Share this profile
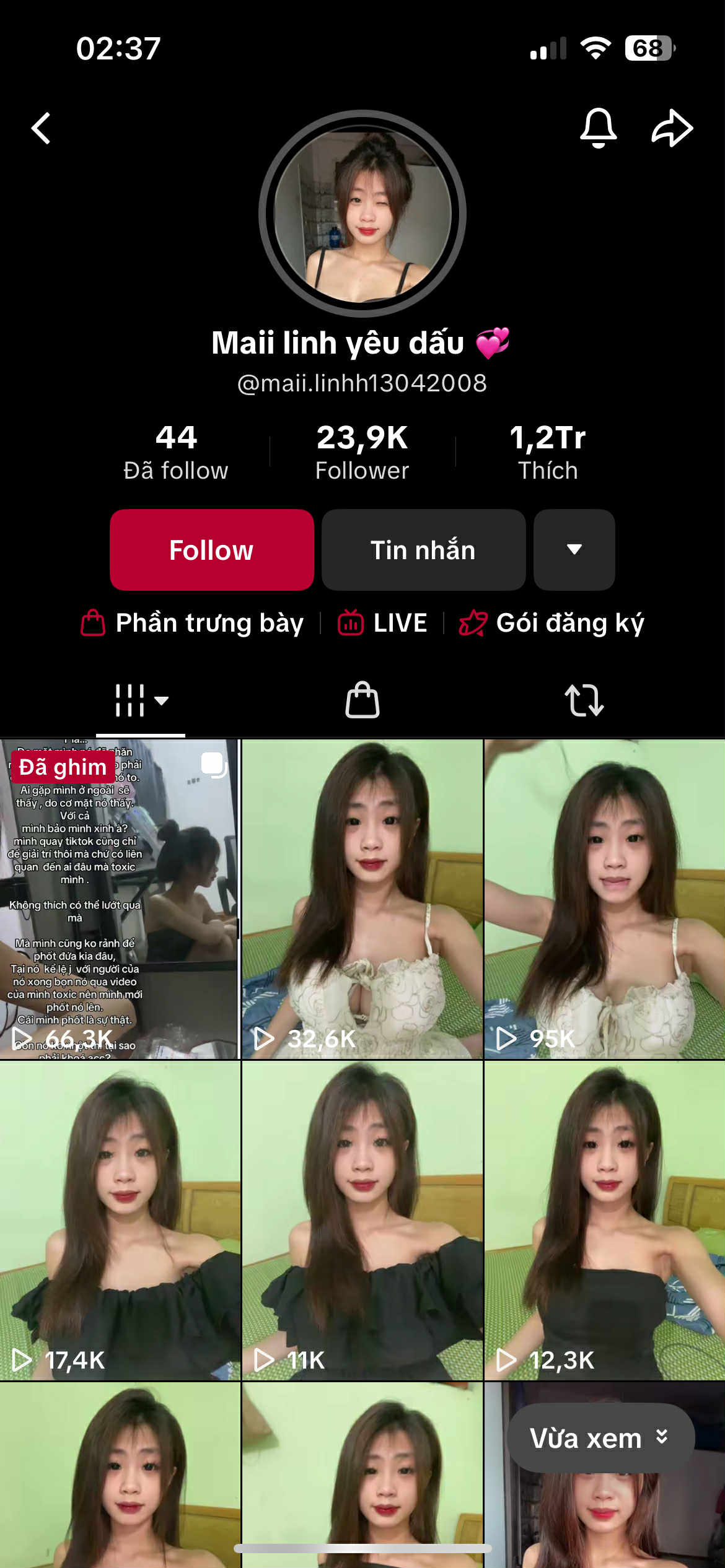Screen dimensions: 725x1568 [672, 128]
